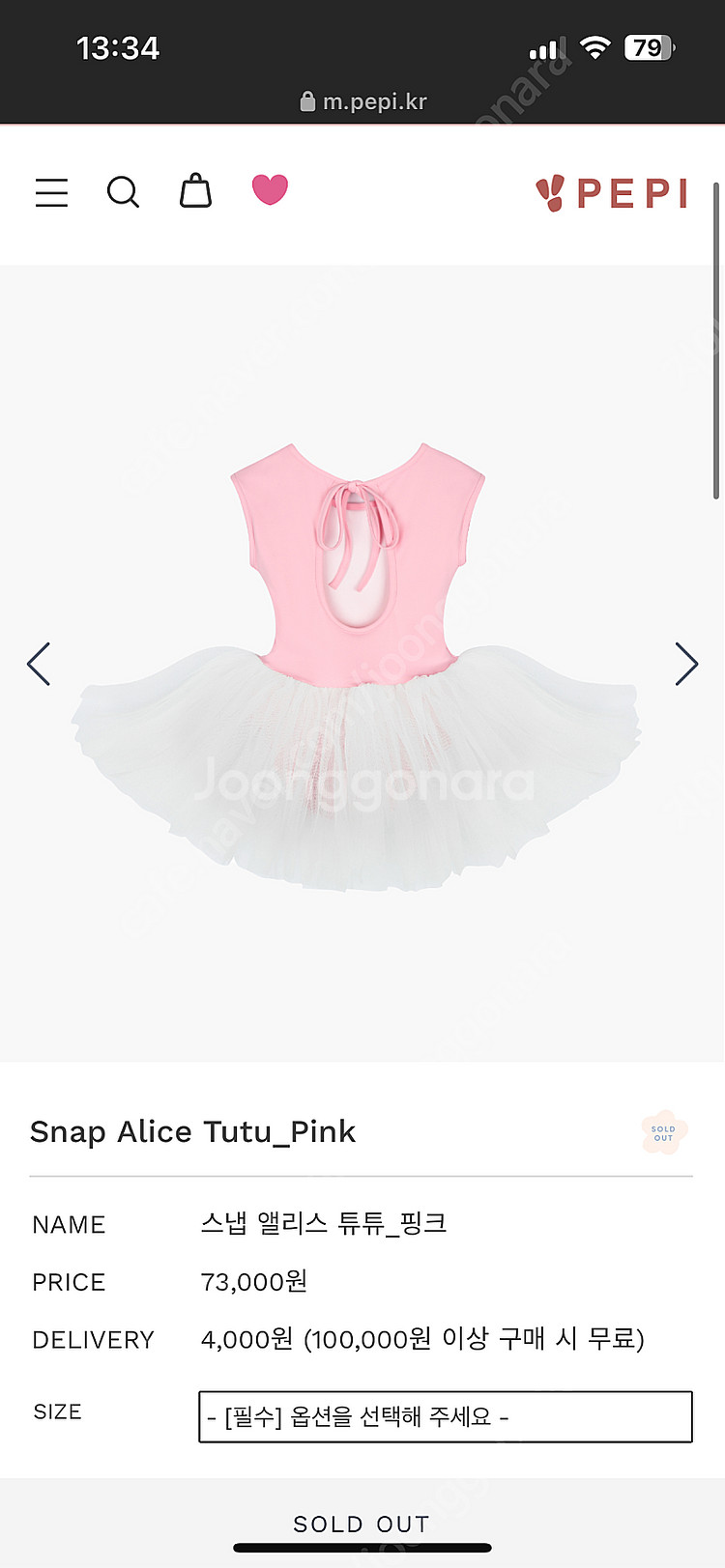Viewport: 725px width, 1568px height.
Task: Show the next product image
Action: pyautogui.click(x=685, y=665)
